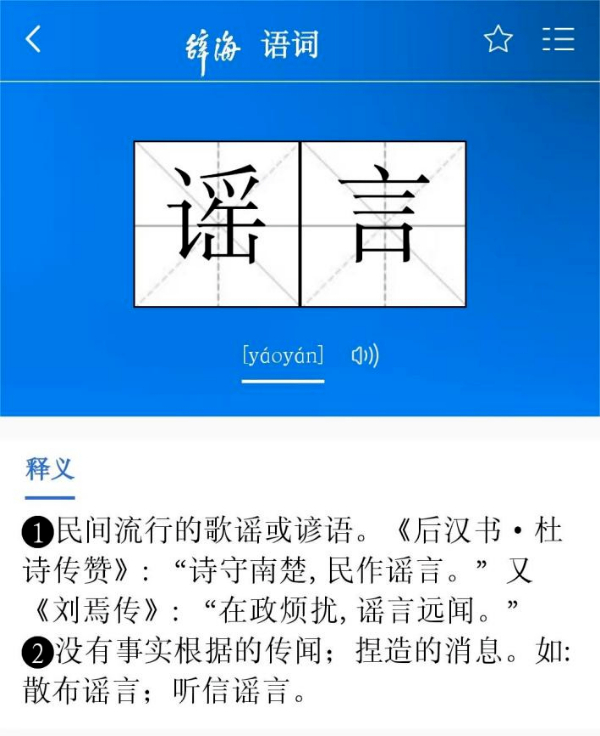Go back to the previous page
Viewport: 600px width, 736px height.
[x=34, y=40]
